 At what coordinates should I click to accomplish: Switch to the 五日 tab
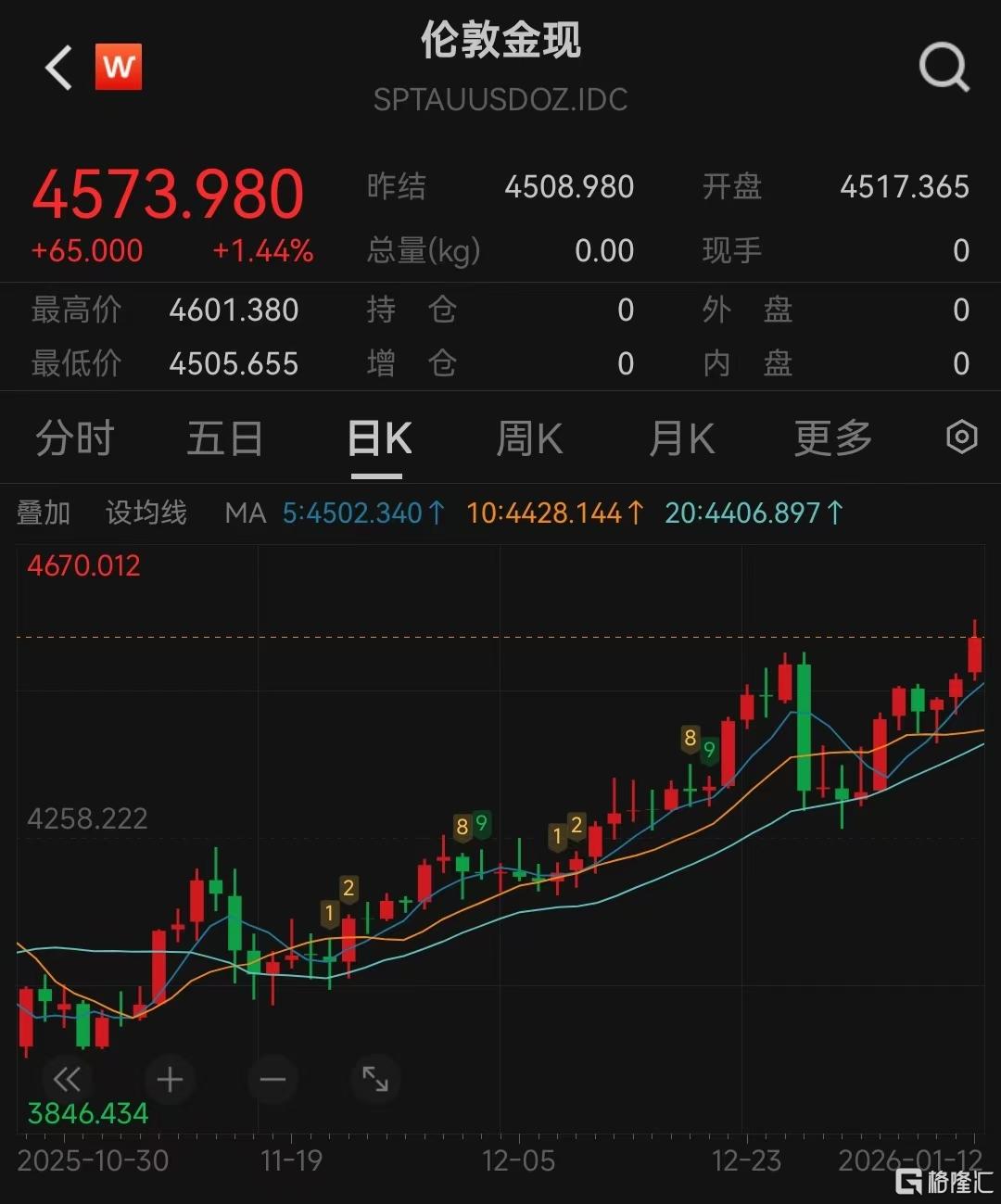coord(224,438)
